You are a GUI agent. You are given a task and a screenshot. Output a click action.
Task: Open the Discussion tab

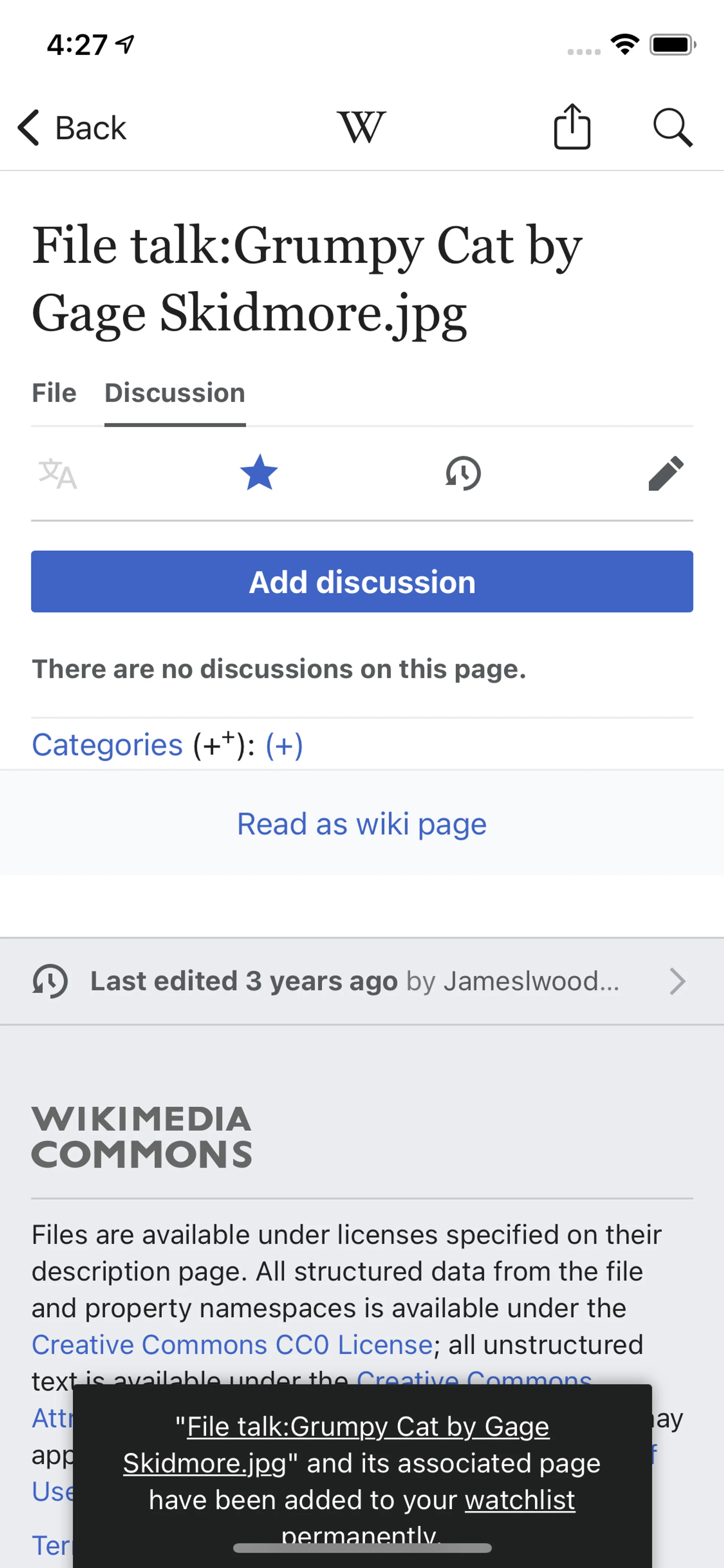point(175,393)
